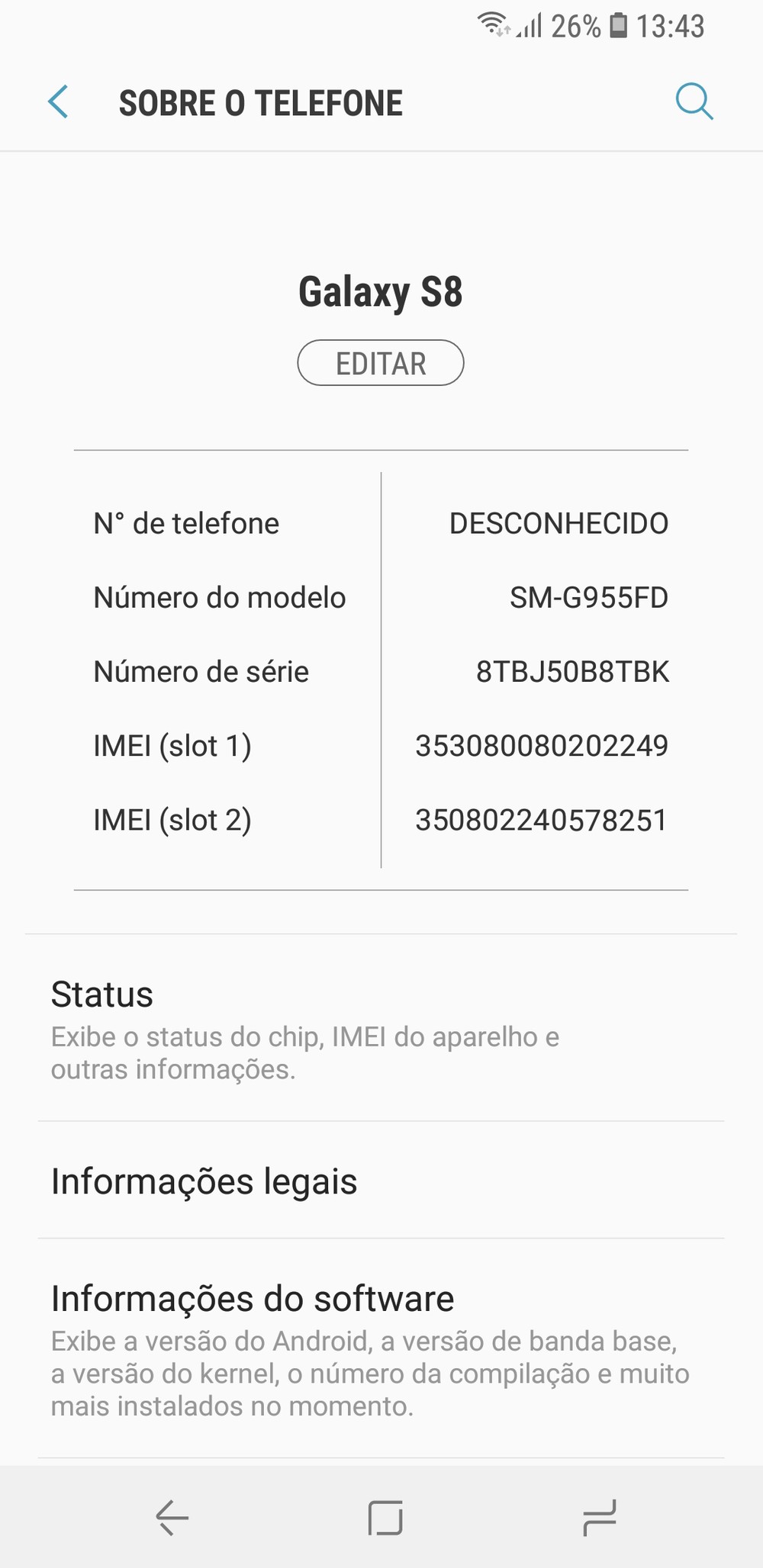
Task: Open the search magnifier icon
Action: pyautogui.click(x=694, y=102)
